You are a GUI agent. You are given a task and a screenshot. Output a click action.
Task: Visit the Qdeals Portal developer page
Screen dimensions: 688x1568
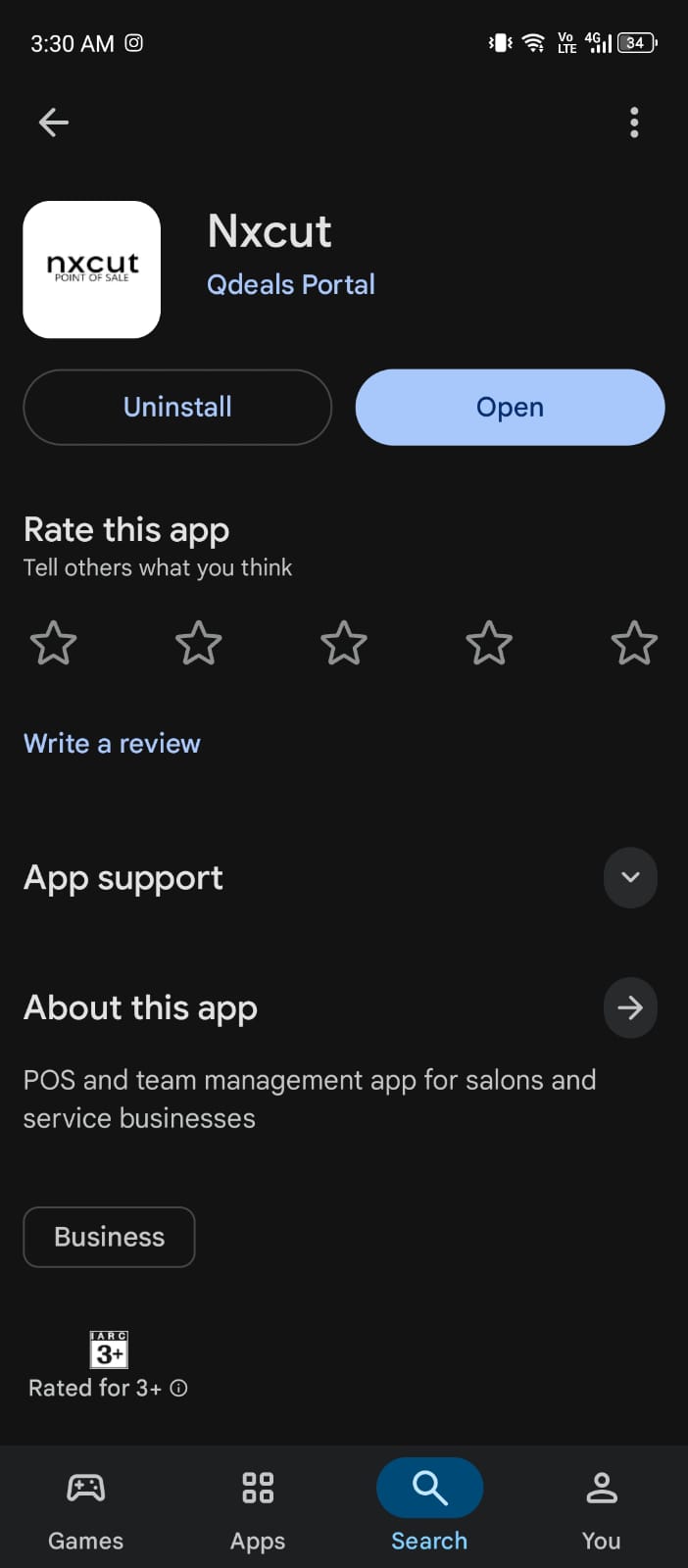(x=290, y=284)
